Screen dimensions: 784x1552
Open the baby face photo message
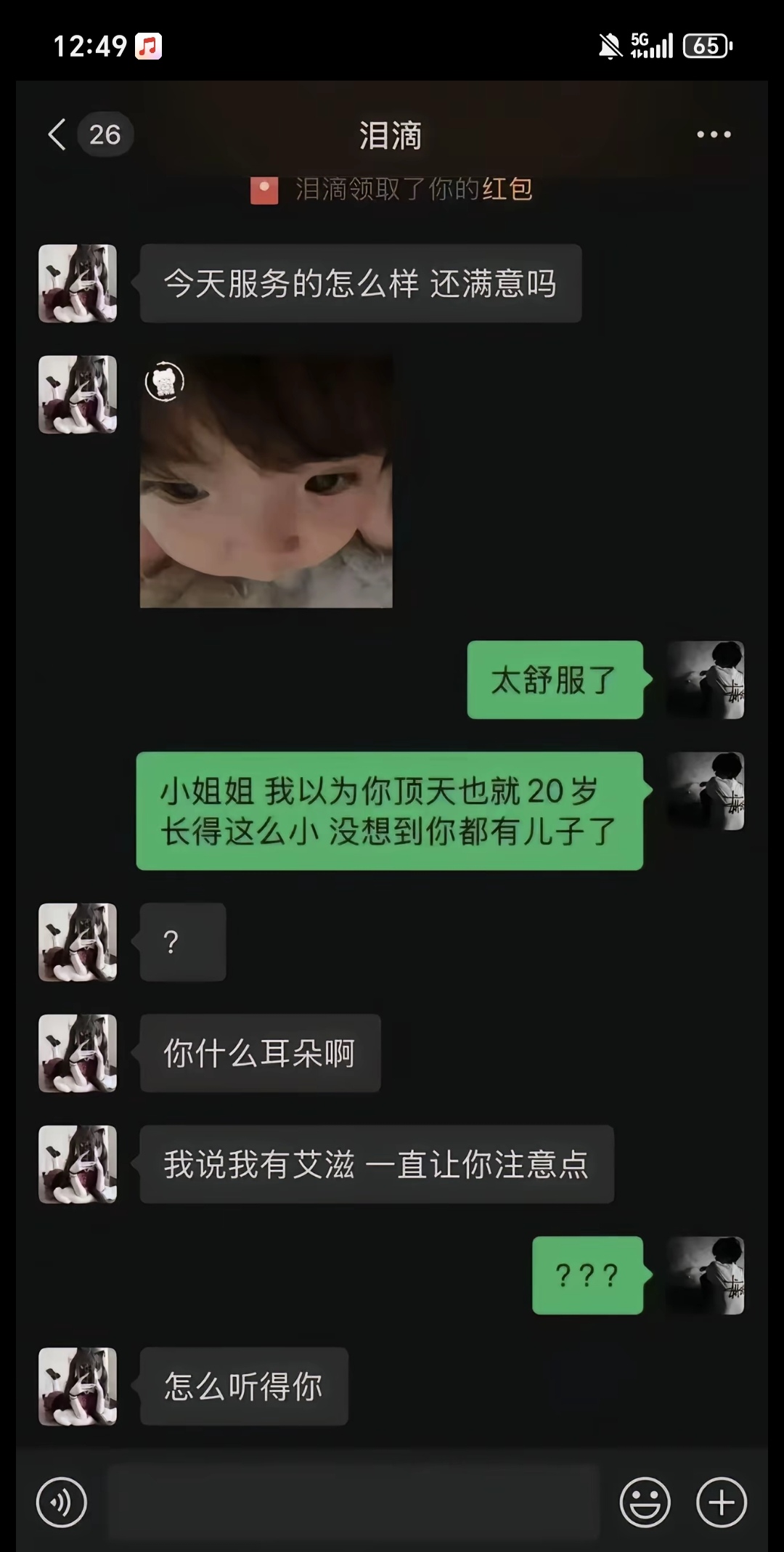pos(266,482)
